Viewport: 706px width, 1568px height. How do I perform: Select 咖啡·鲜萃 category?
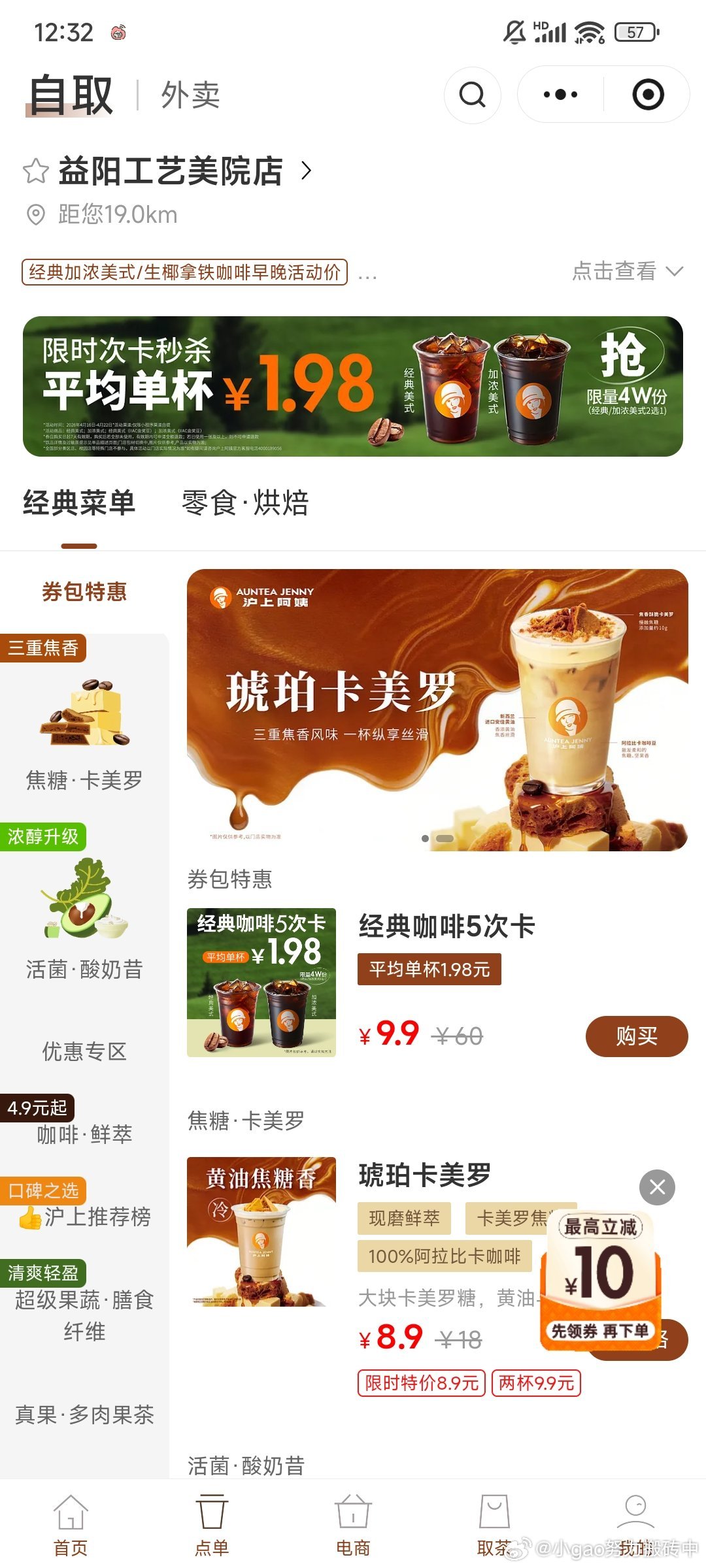(84, 1134)
